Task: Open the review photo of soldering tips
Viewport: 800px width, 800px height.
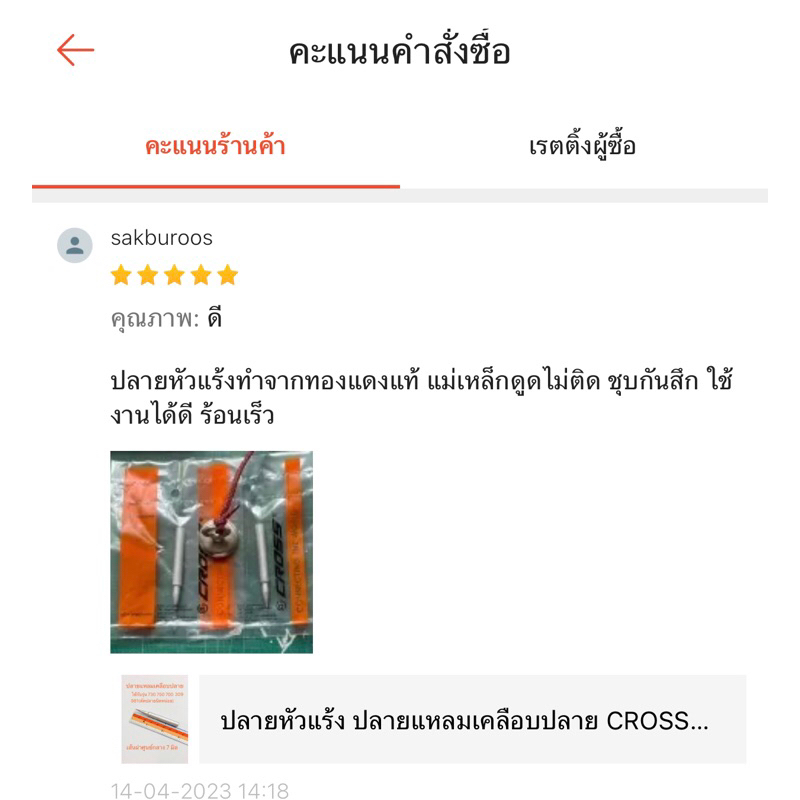Action: pos(211,552)
